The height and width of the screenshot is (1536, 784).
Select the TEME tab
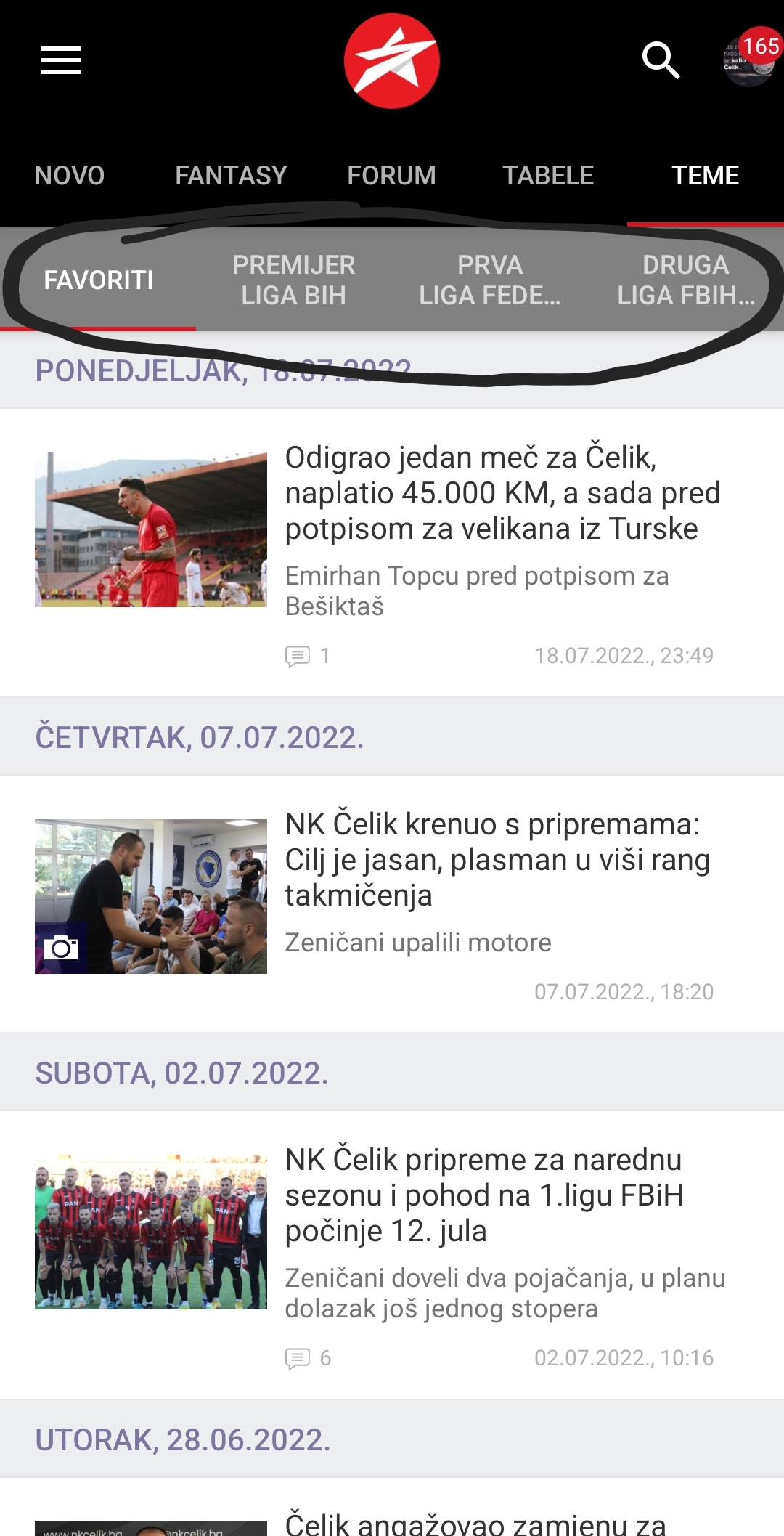(x=706, y=176)
